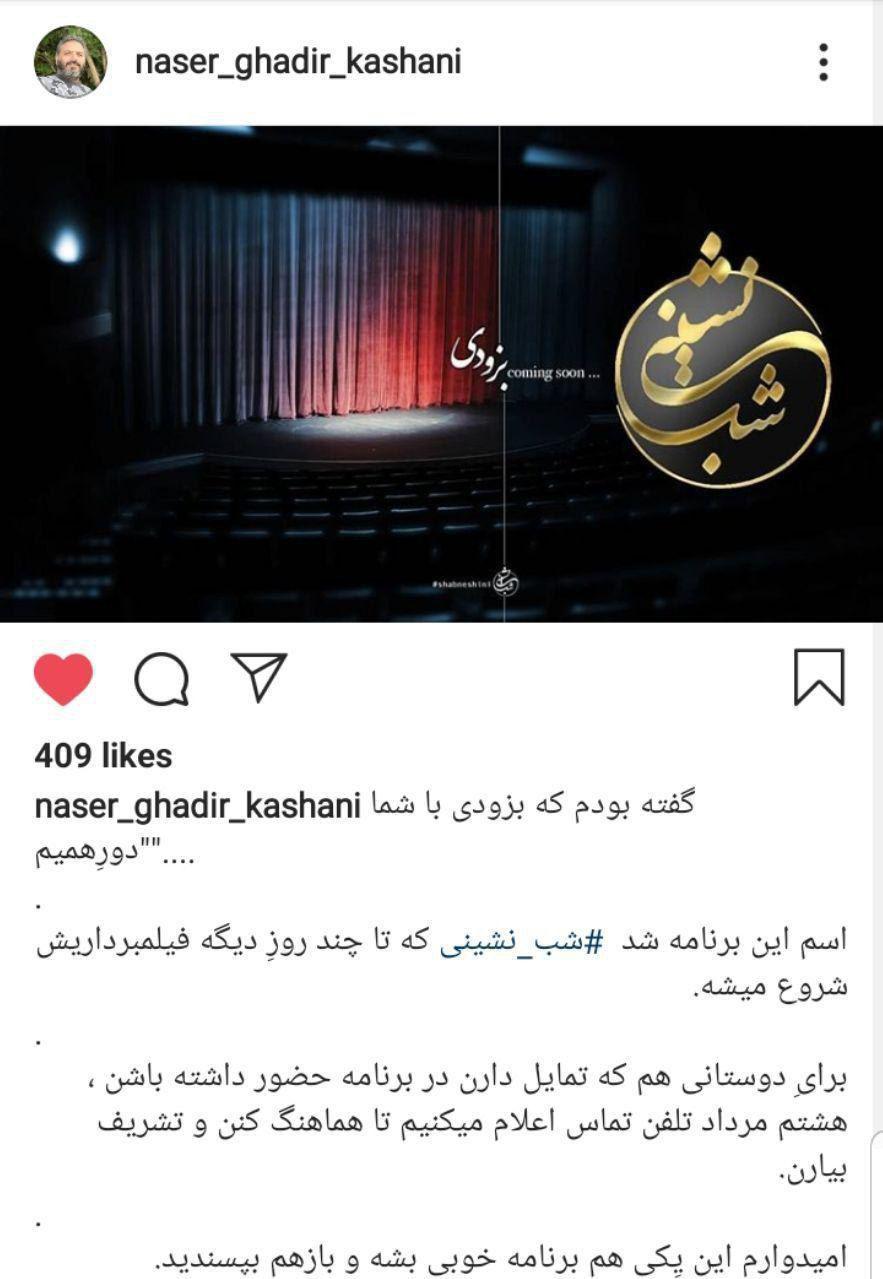This screenshot has width=883, height=1279.
Task: Share the post via paper plane icon
Action: click(258, 677)
